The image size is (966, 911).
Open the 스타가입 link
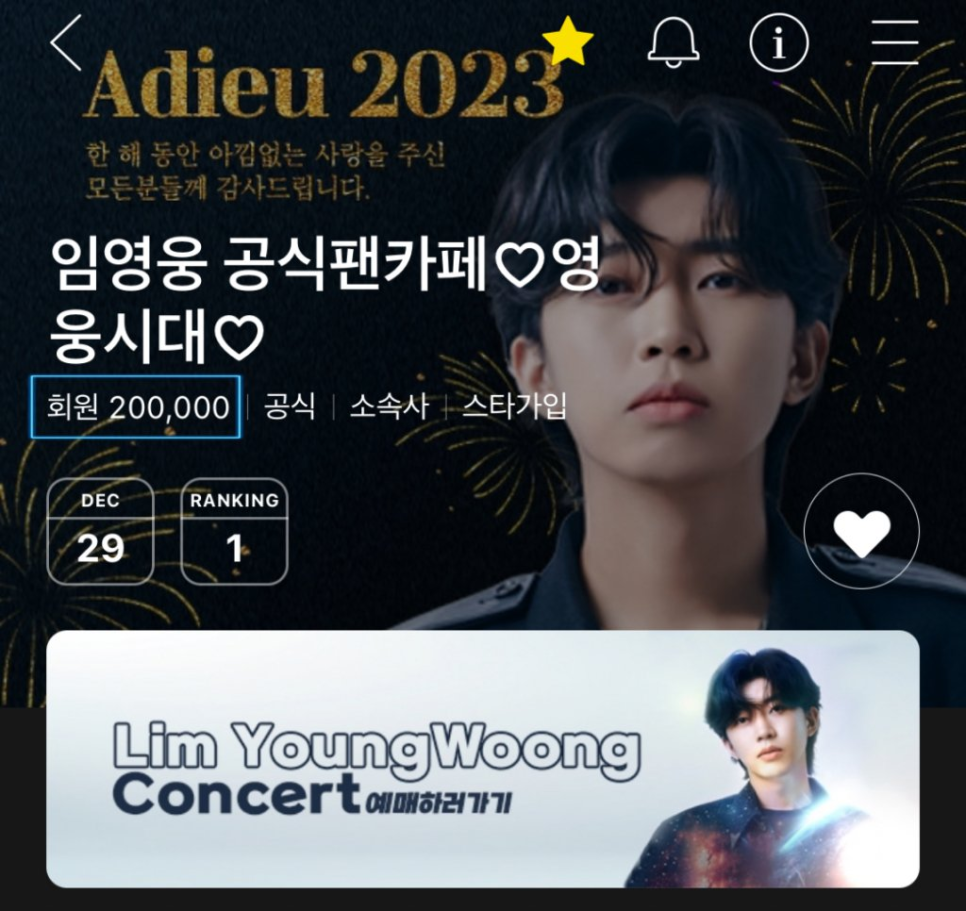pos(514,406)
